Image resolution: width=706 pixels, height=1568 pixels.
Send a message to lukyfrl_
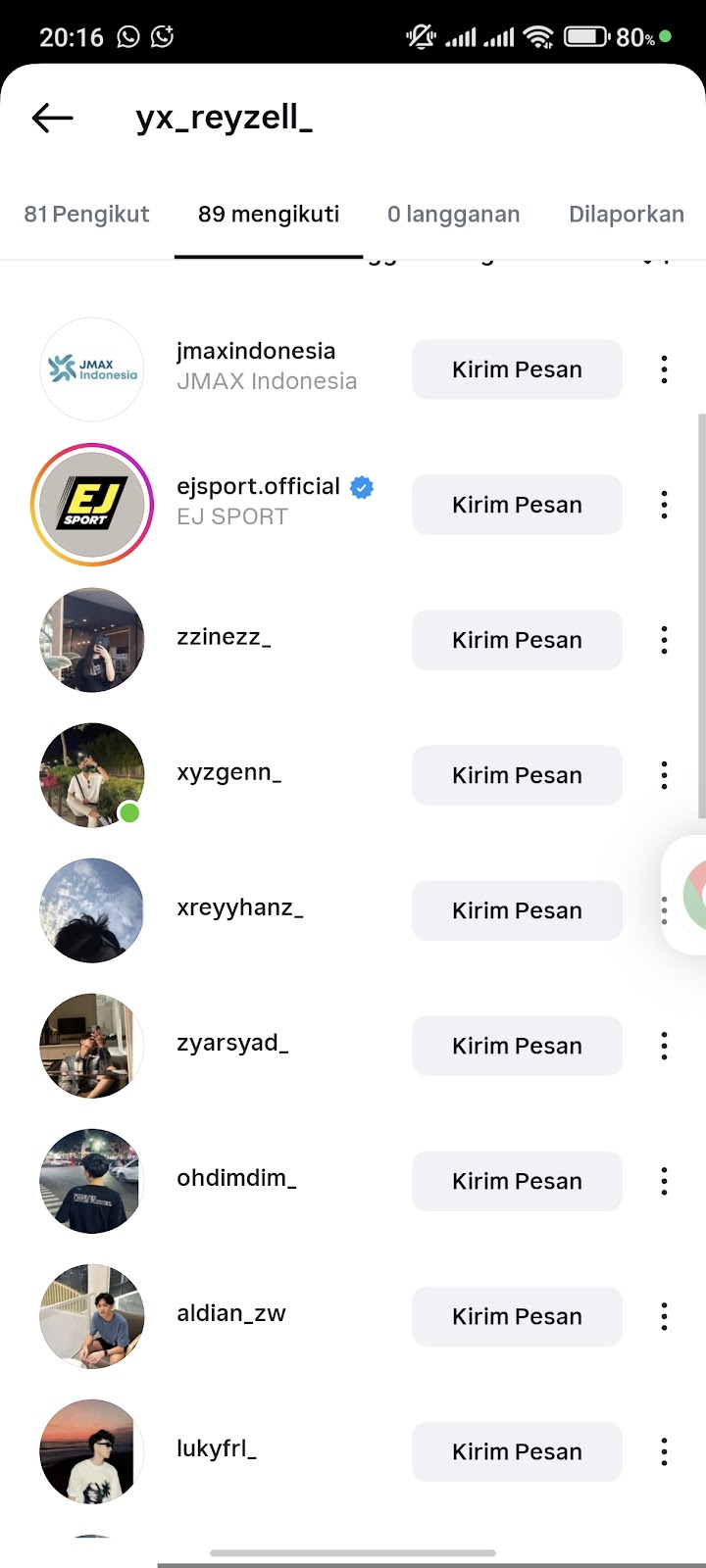click(517, 1451)
